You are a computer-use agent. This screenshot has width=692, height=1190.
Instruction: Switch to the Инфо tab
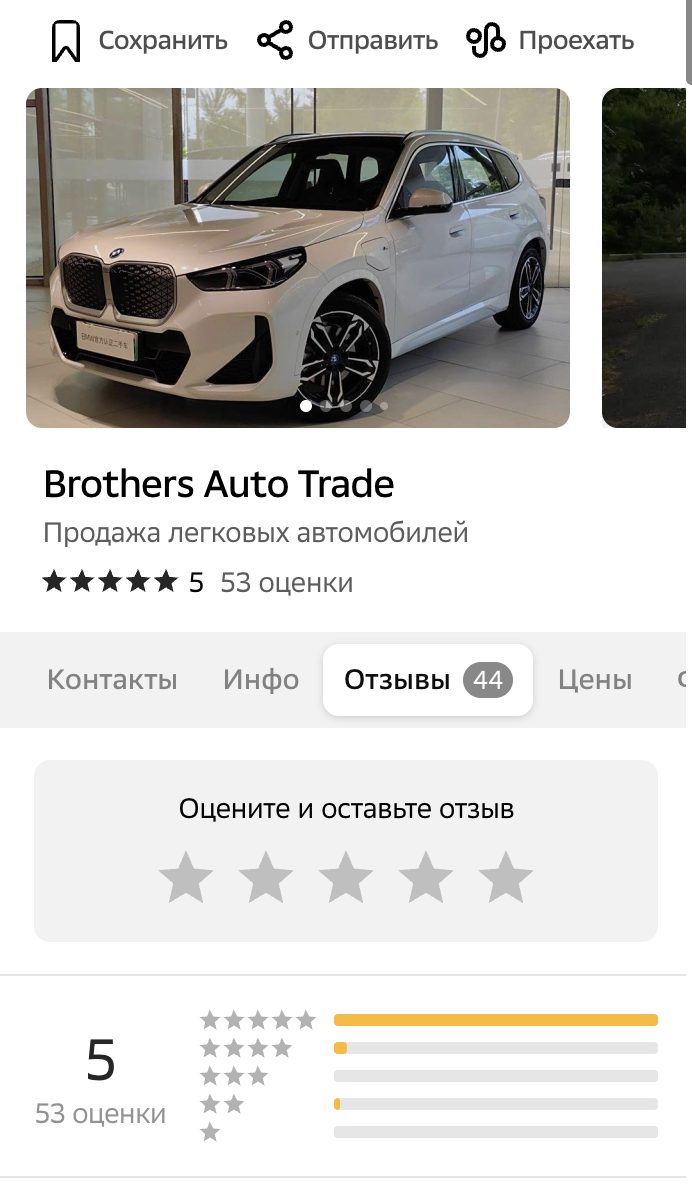click(x=261, y=680)
